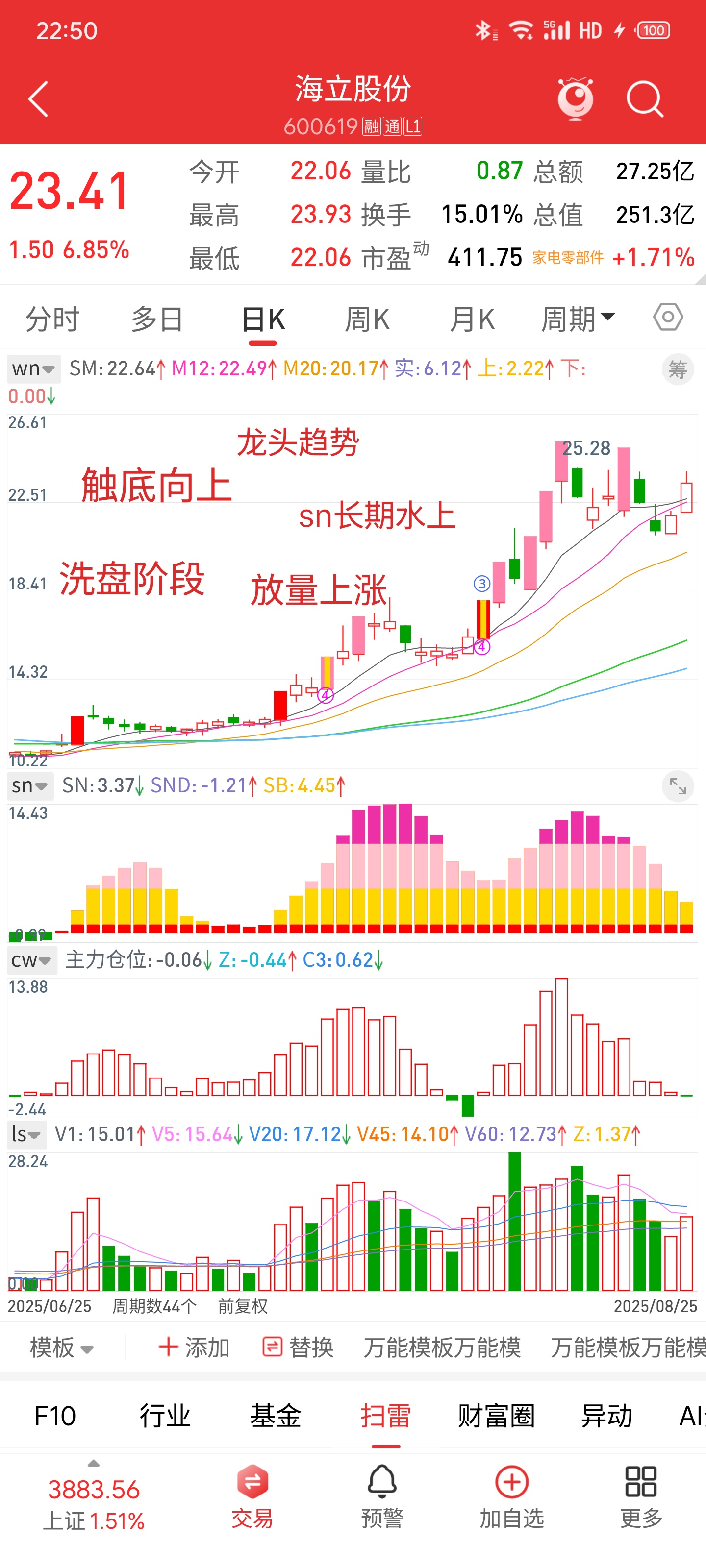706x1568 pixels.
Task: Select the 月K chart tab
Action: (472, 319)
